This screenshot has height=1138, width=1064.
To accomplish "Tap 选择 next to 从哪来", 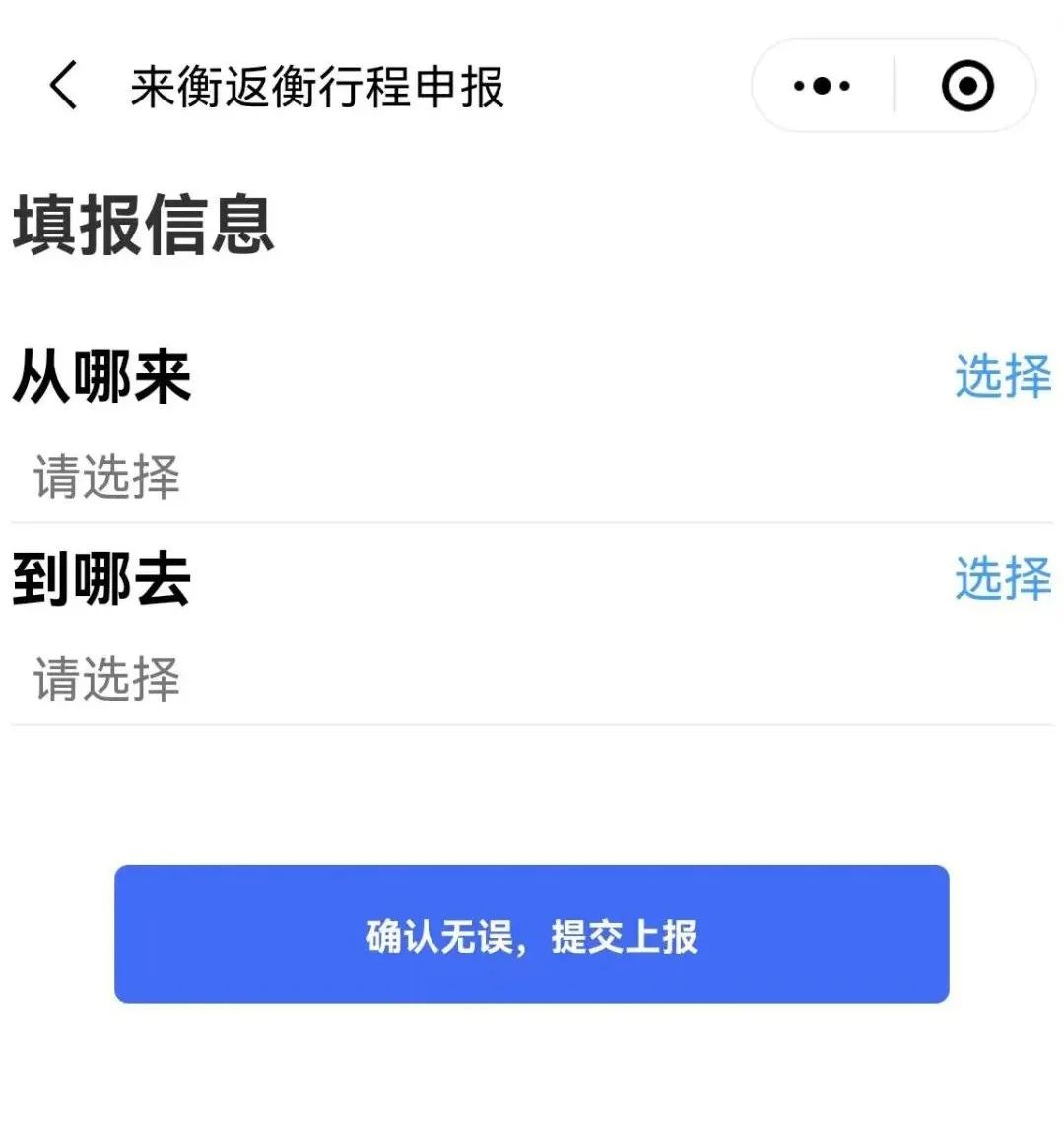I will (1002, 376).
